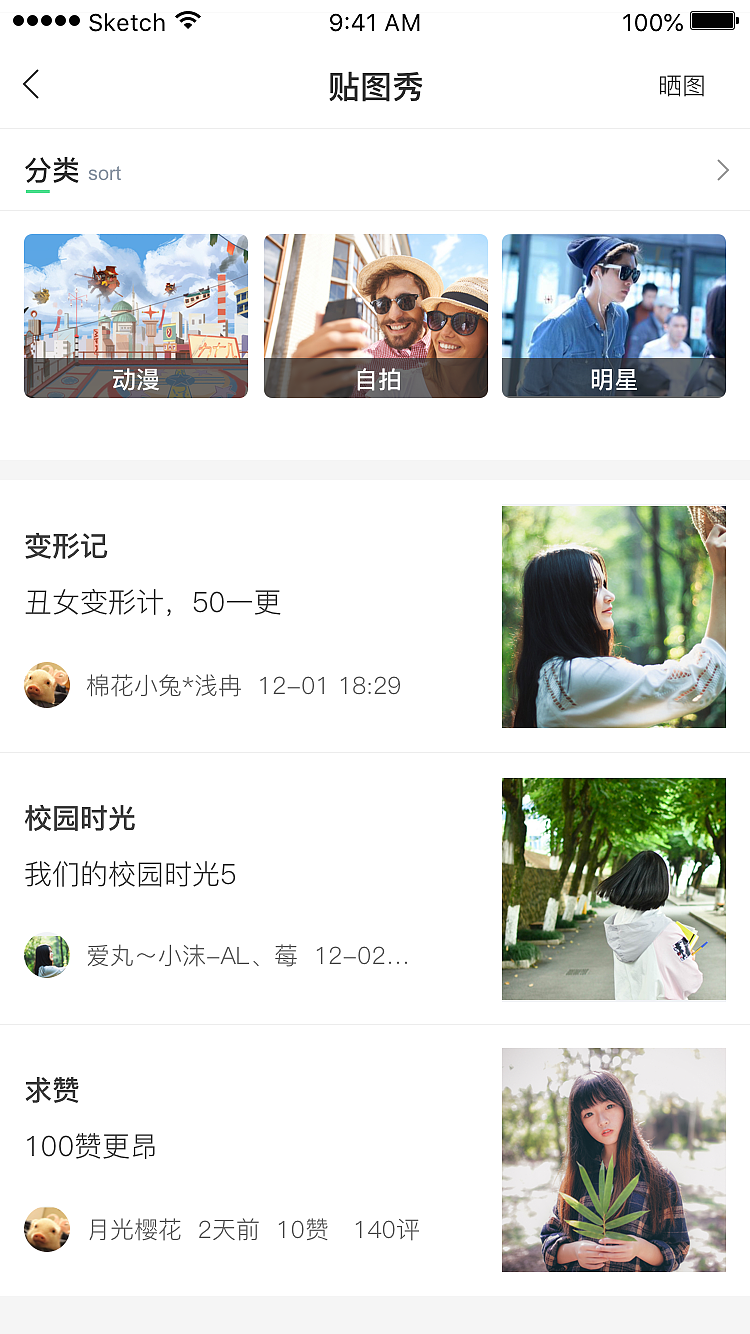
Task: Tap the 10赞 like count
Action: click(x=301, y=1230)
